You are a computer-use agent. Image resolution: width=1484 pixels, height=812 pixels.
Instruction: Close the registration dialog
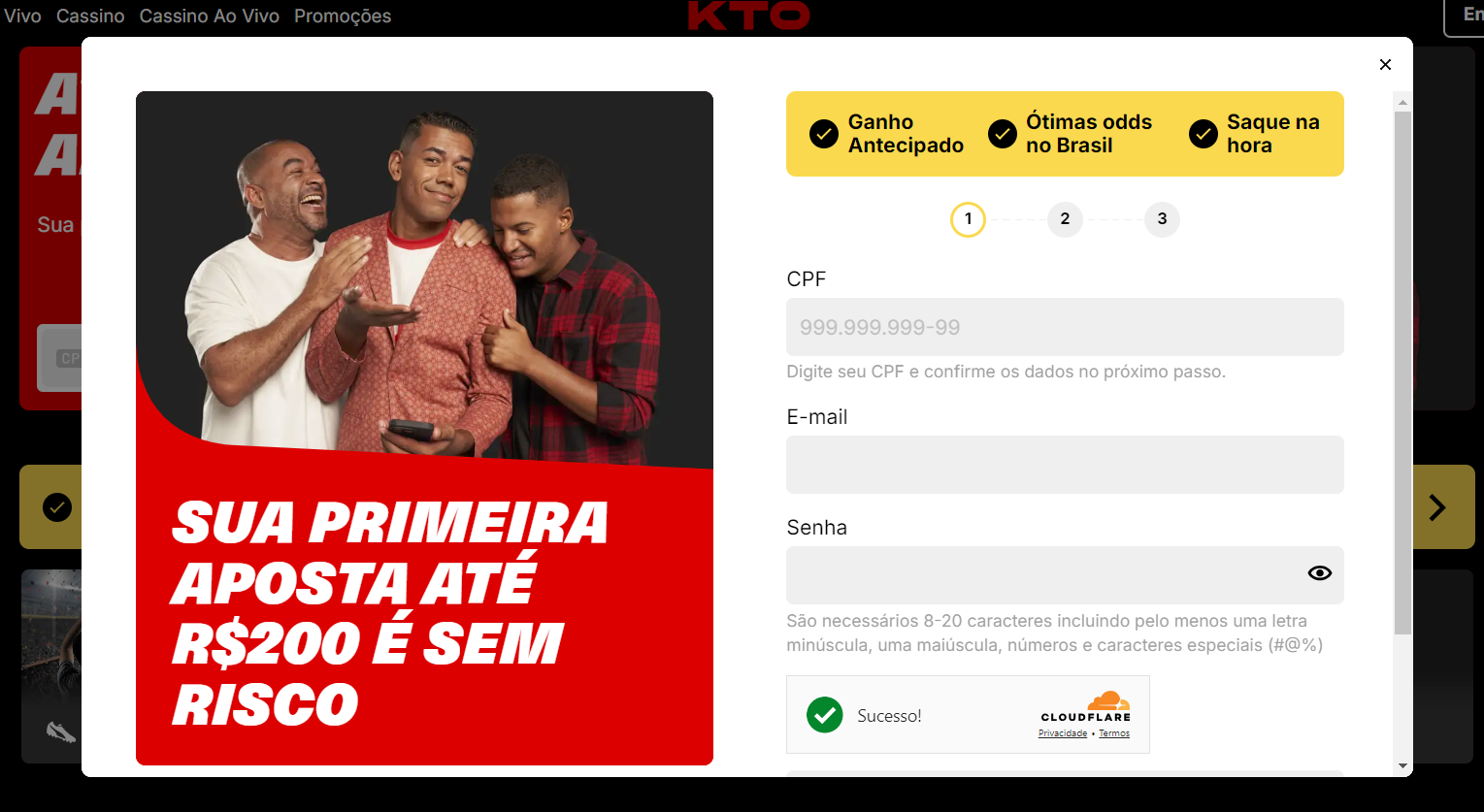(x=1385, y=65)
